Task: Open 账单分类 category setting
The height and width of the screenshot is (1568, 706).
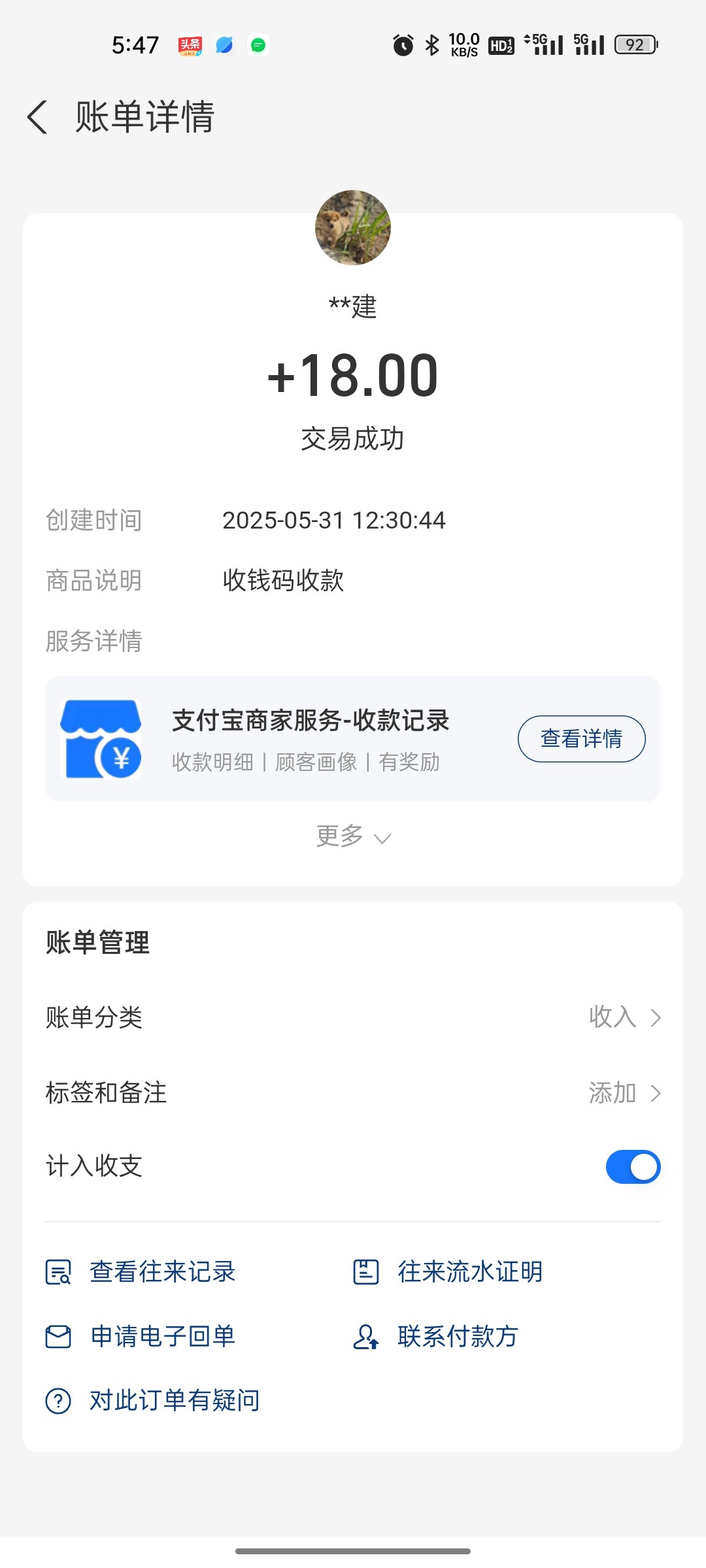Action: [x=353, y=1017]
